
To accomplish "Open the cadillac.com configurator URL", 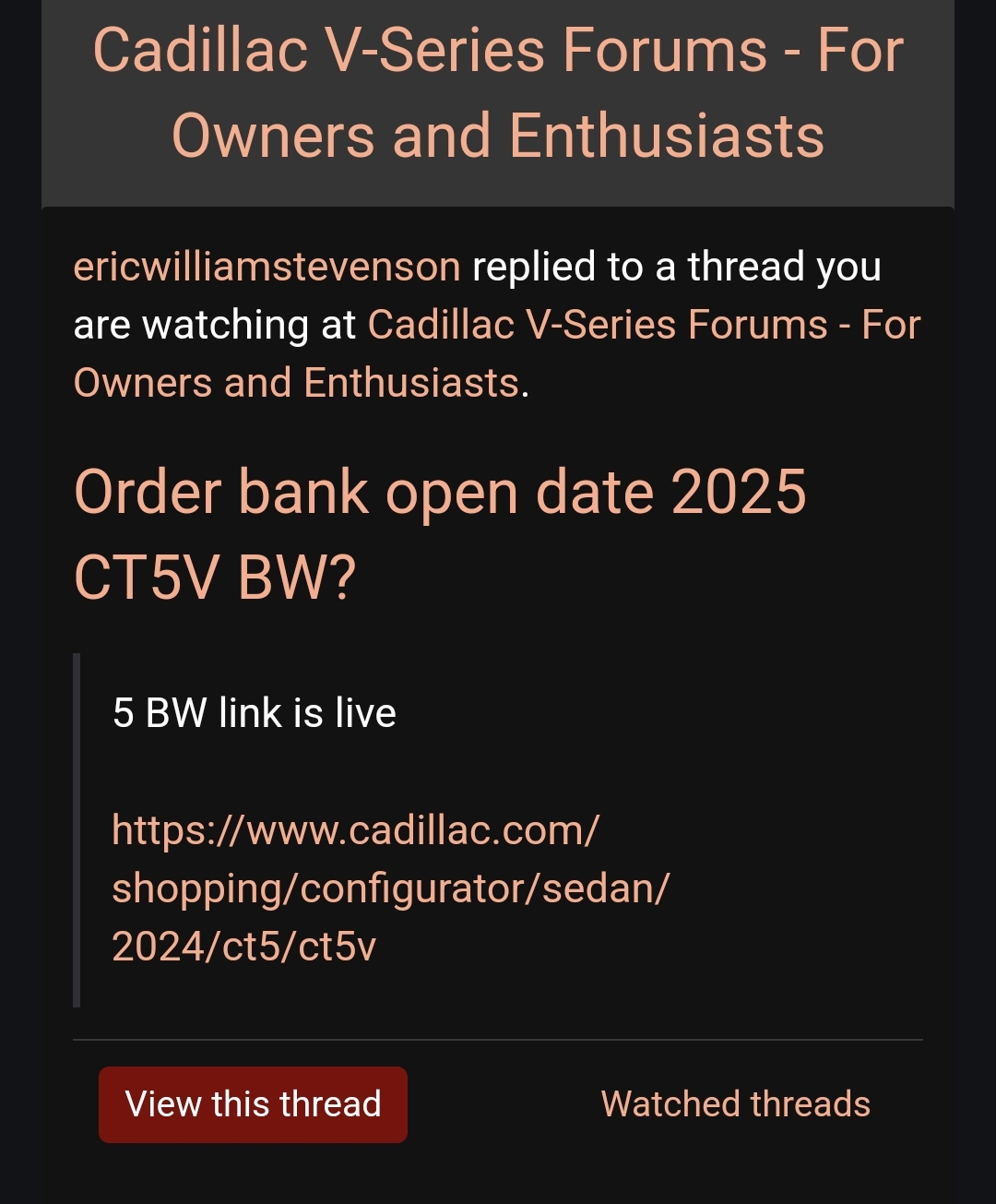I will (390, 888).
